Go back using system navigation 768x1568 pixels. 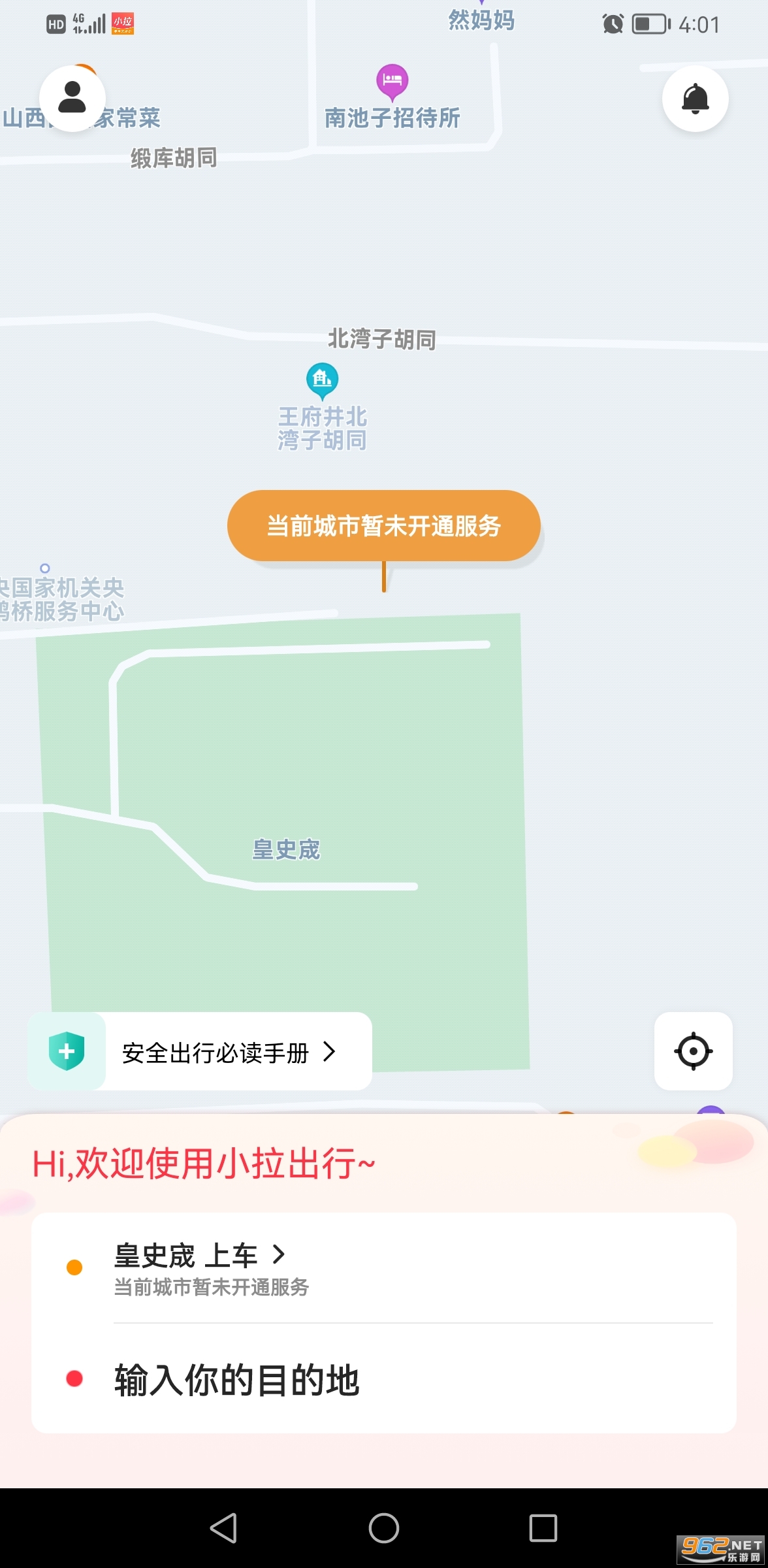223,1528
